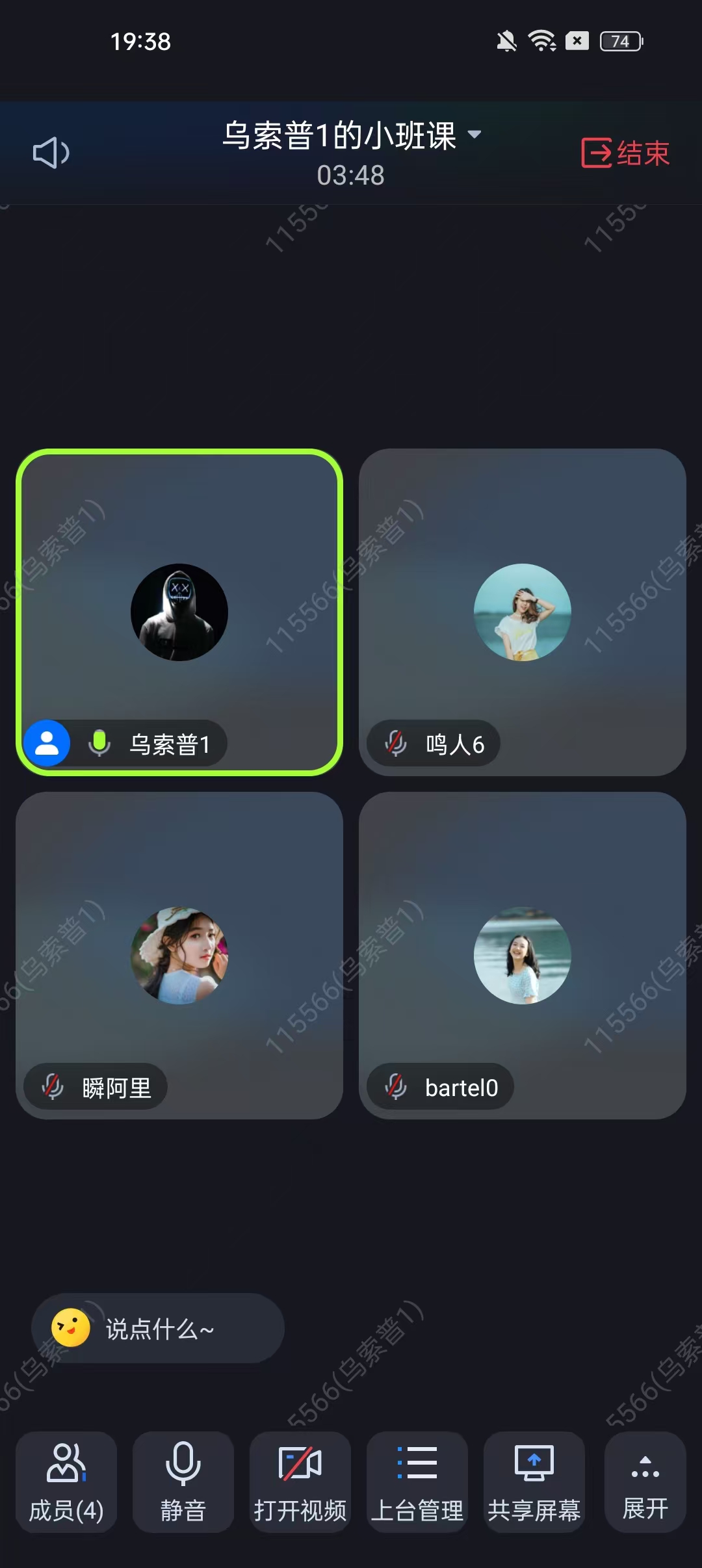702x1568 pixels.
Task: Expand the 乌索普1的小班课 title dropdown
Action: pos(351,135)
